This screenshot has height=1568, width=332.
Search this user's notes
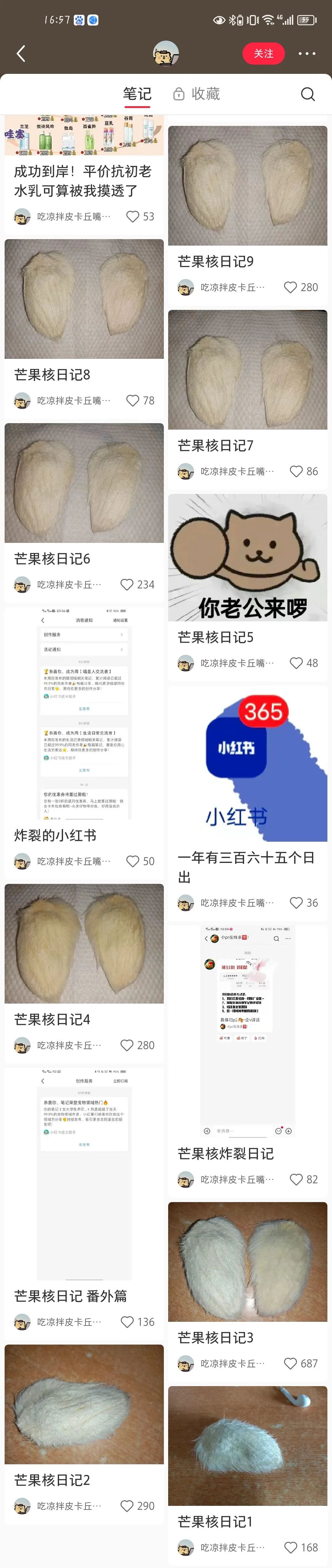click(308, 94)
